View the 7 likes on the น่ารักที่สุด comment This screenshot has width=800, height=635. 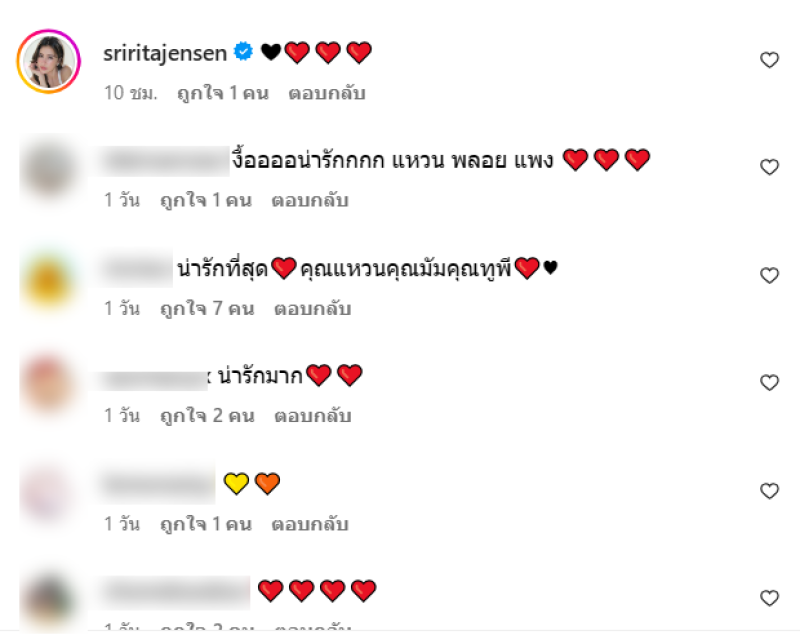tap(207, 308)
